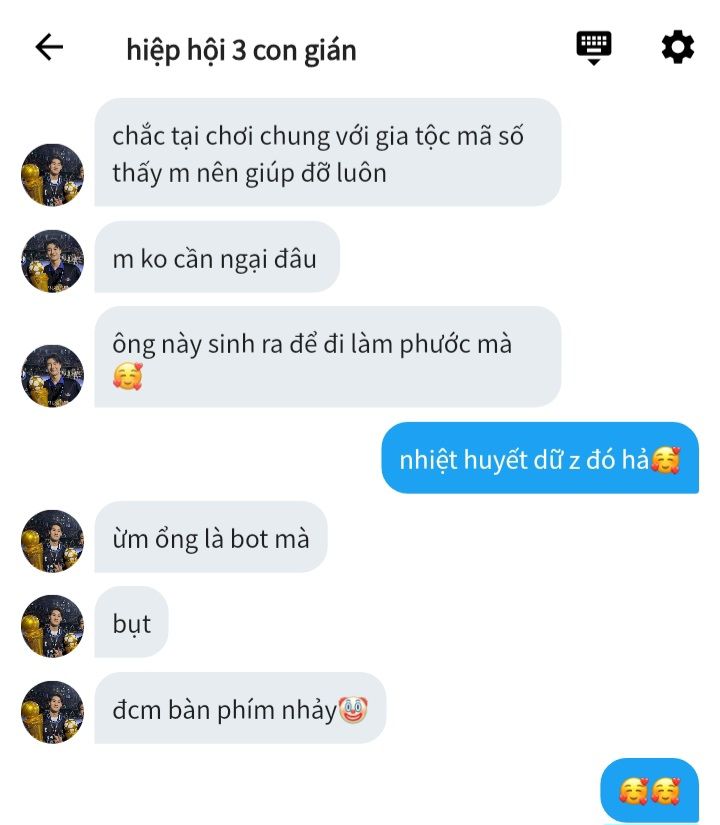Open chat settings gear

677,47
